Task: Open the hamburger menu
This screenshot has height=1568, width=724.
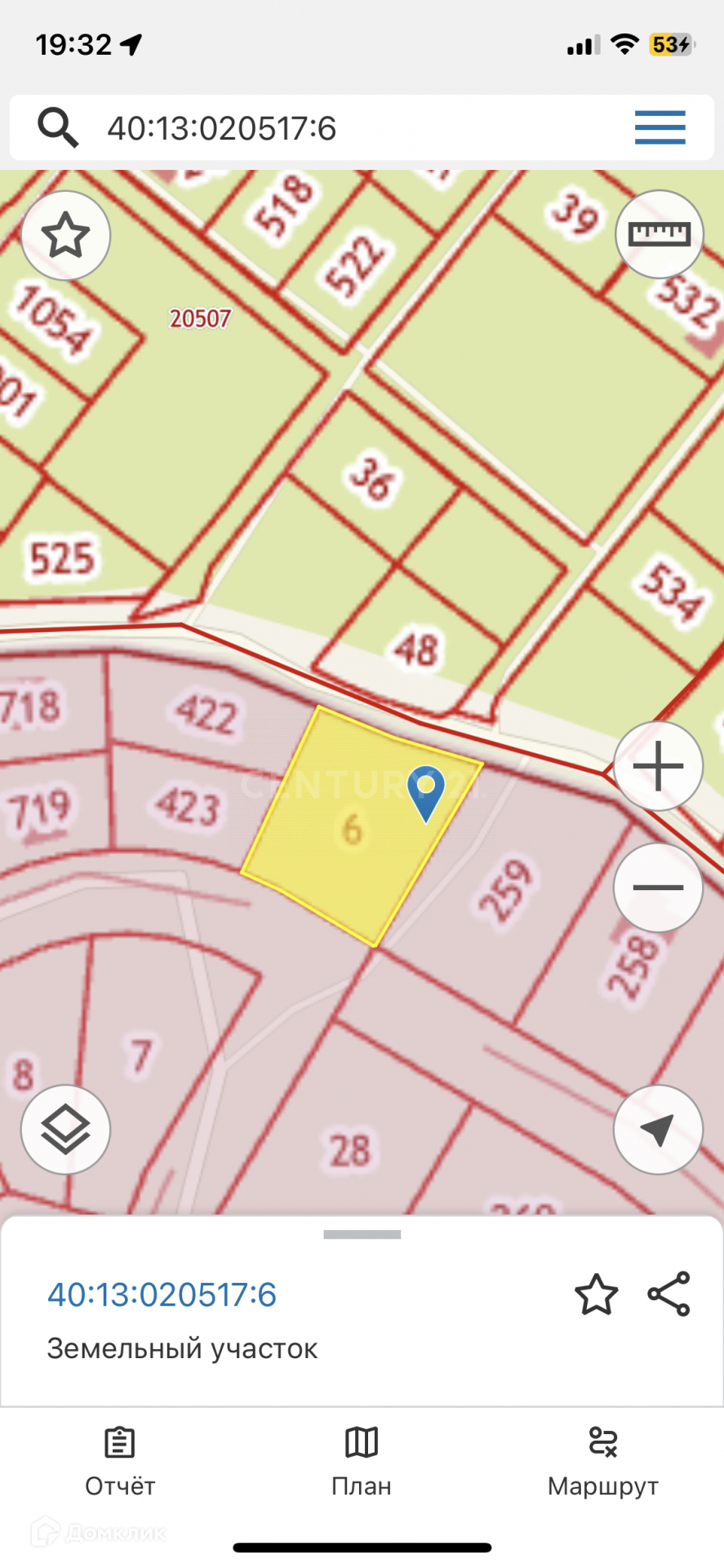Action: coord(660,128)
